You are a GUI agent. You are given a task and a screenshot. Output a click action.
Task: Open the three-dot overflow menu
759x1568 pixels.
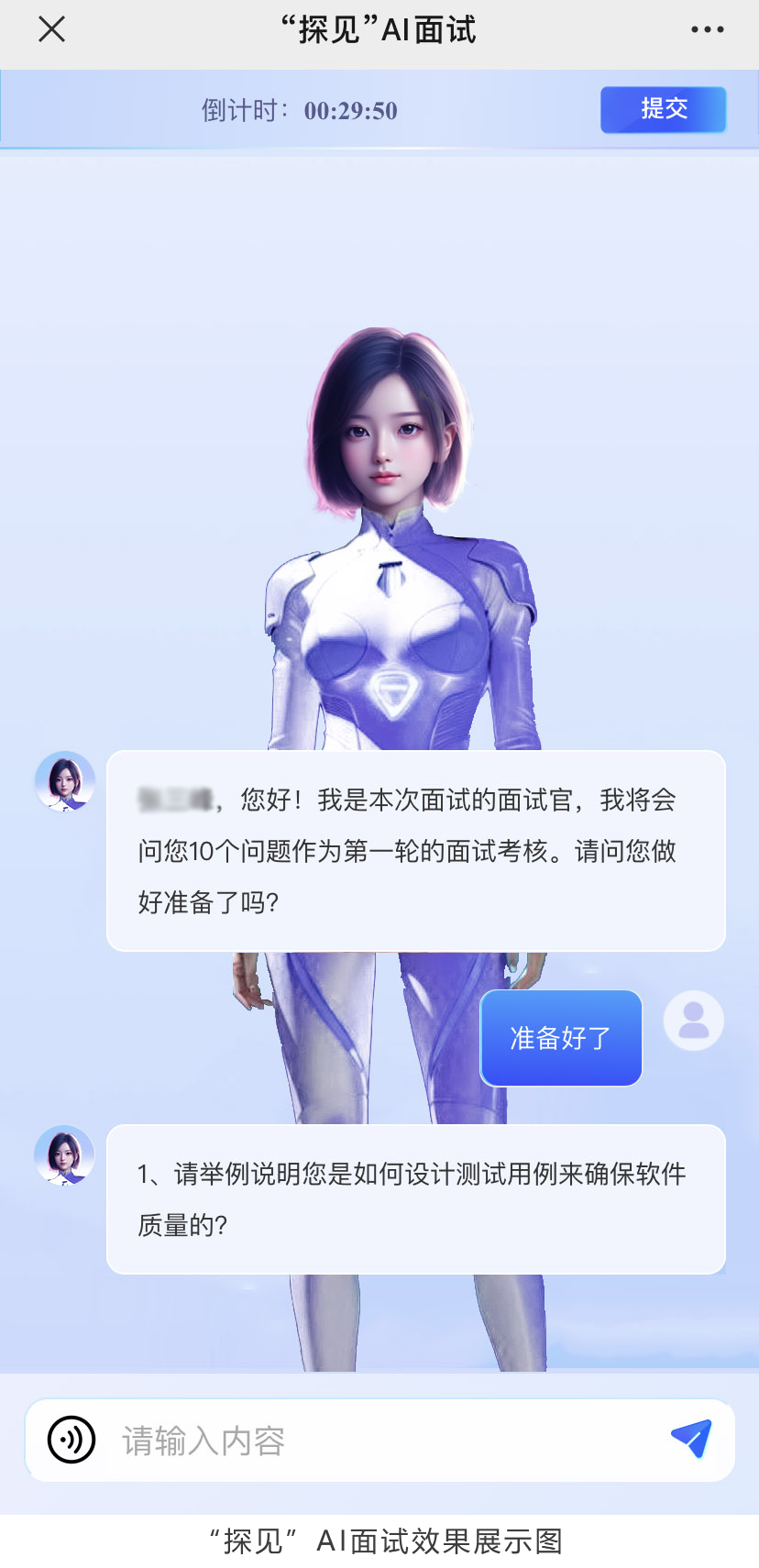[707, 29]
